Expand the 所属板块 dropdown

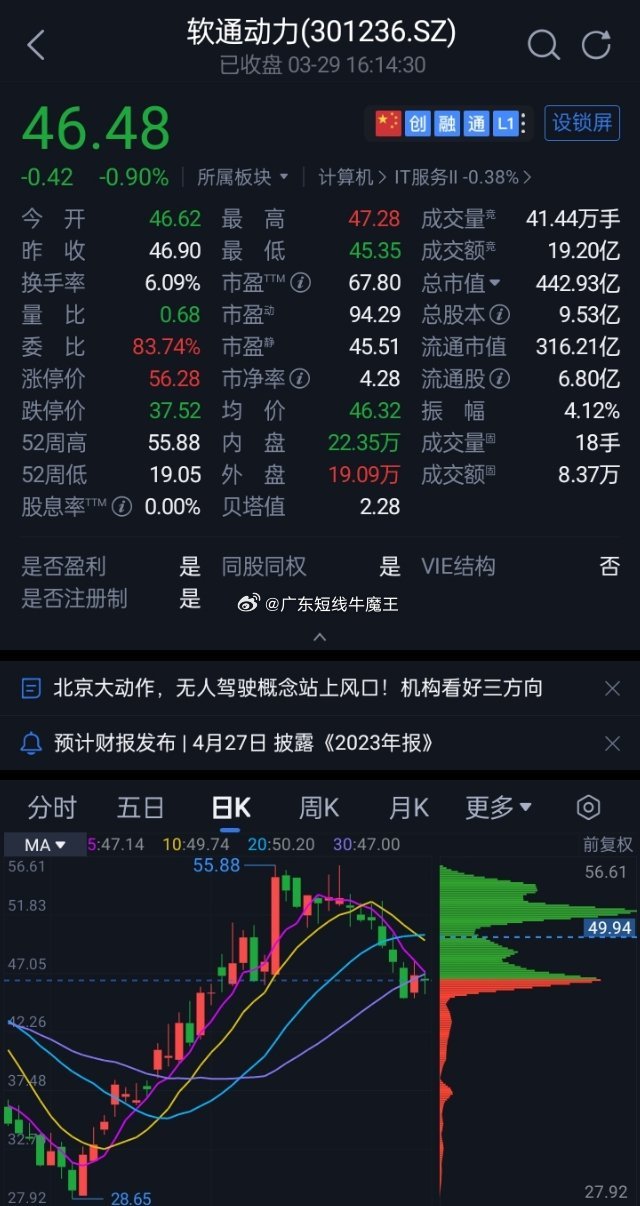pyautogui.click(x=243, y=177)
